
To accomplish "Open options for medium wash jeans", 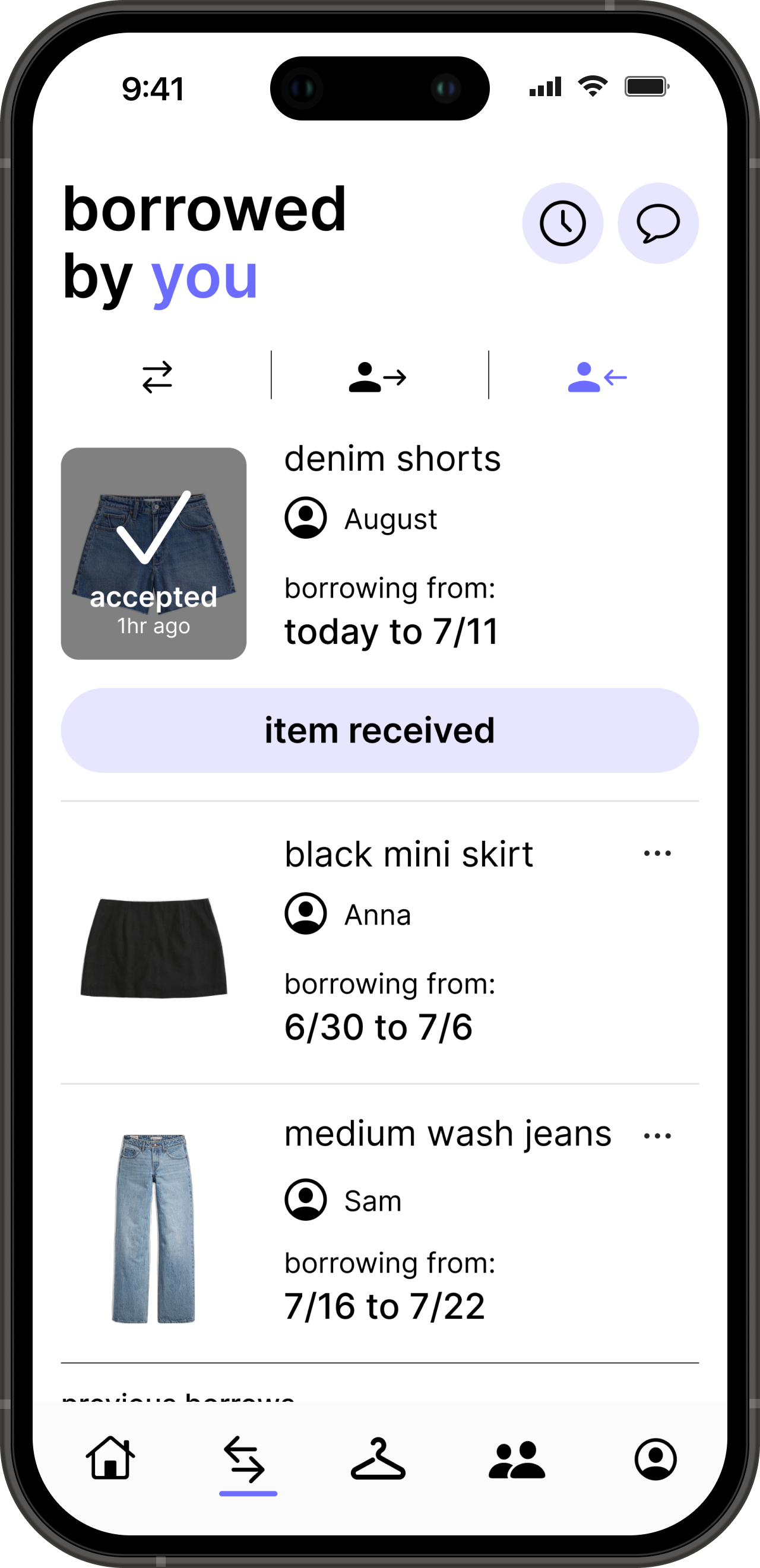I will point(657,1136).
